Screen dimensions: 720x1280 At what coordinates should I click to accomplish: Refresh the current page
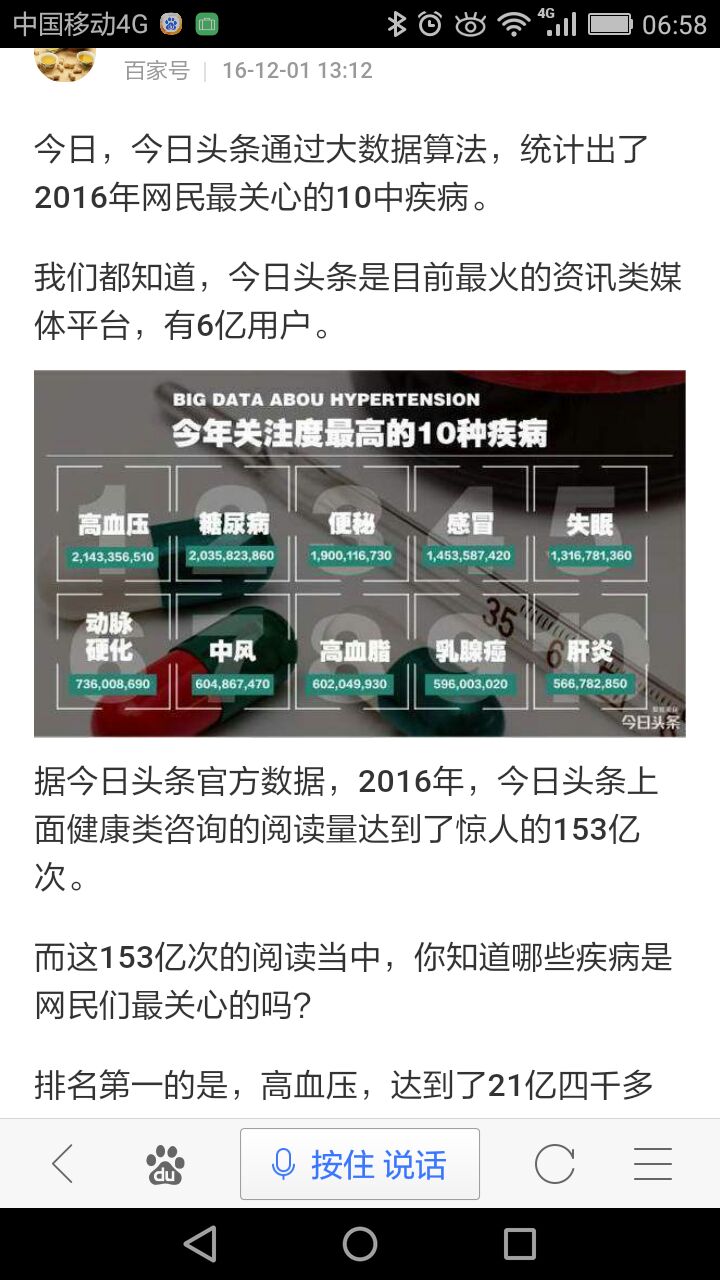554,1164
